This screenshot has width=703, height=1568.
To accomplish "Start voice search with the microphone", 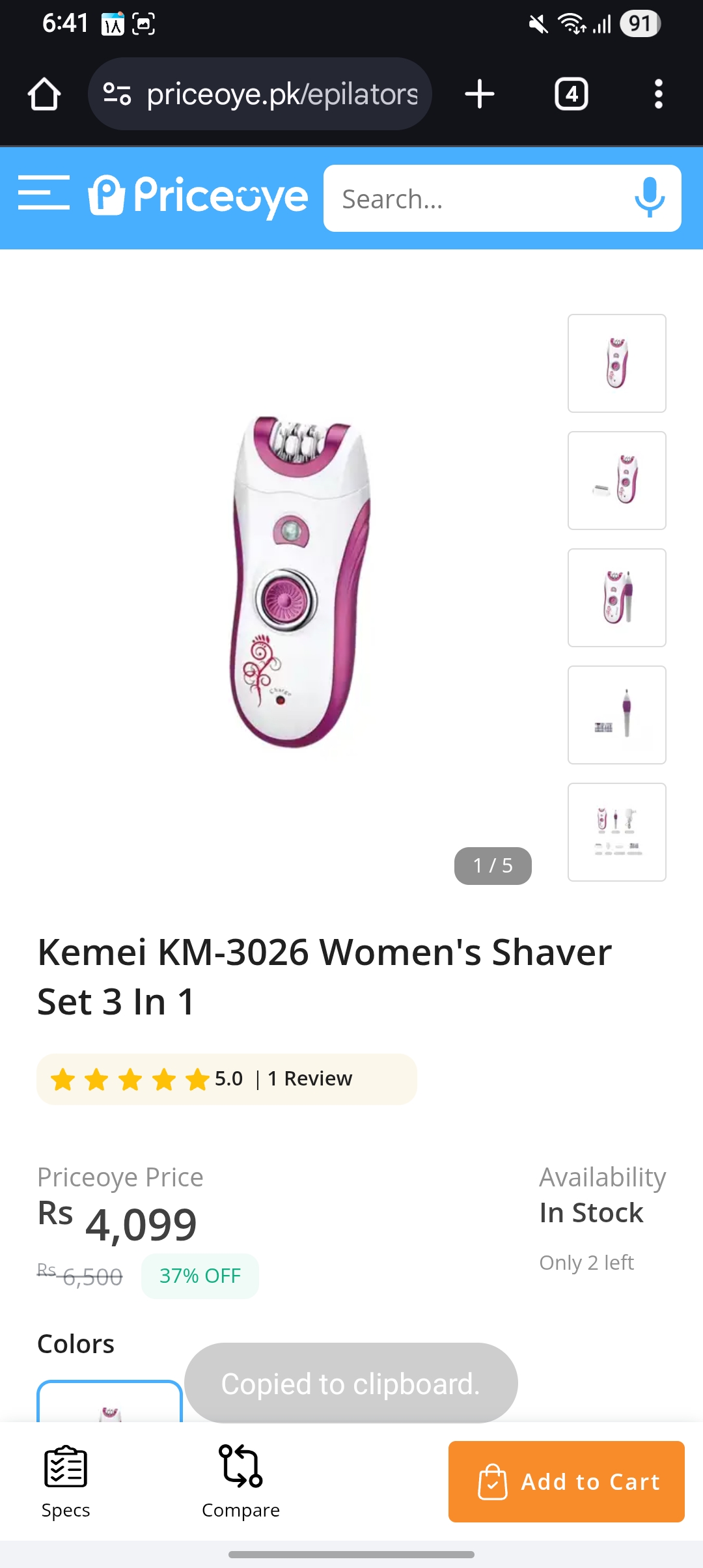I will click(649, 197).
